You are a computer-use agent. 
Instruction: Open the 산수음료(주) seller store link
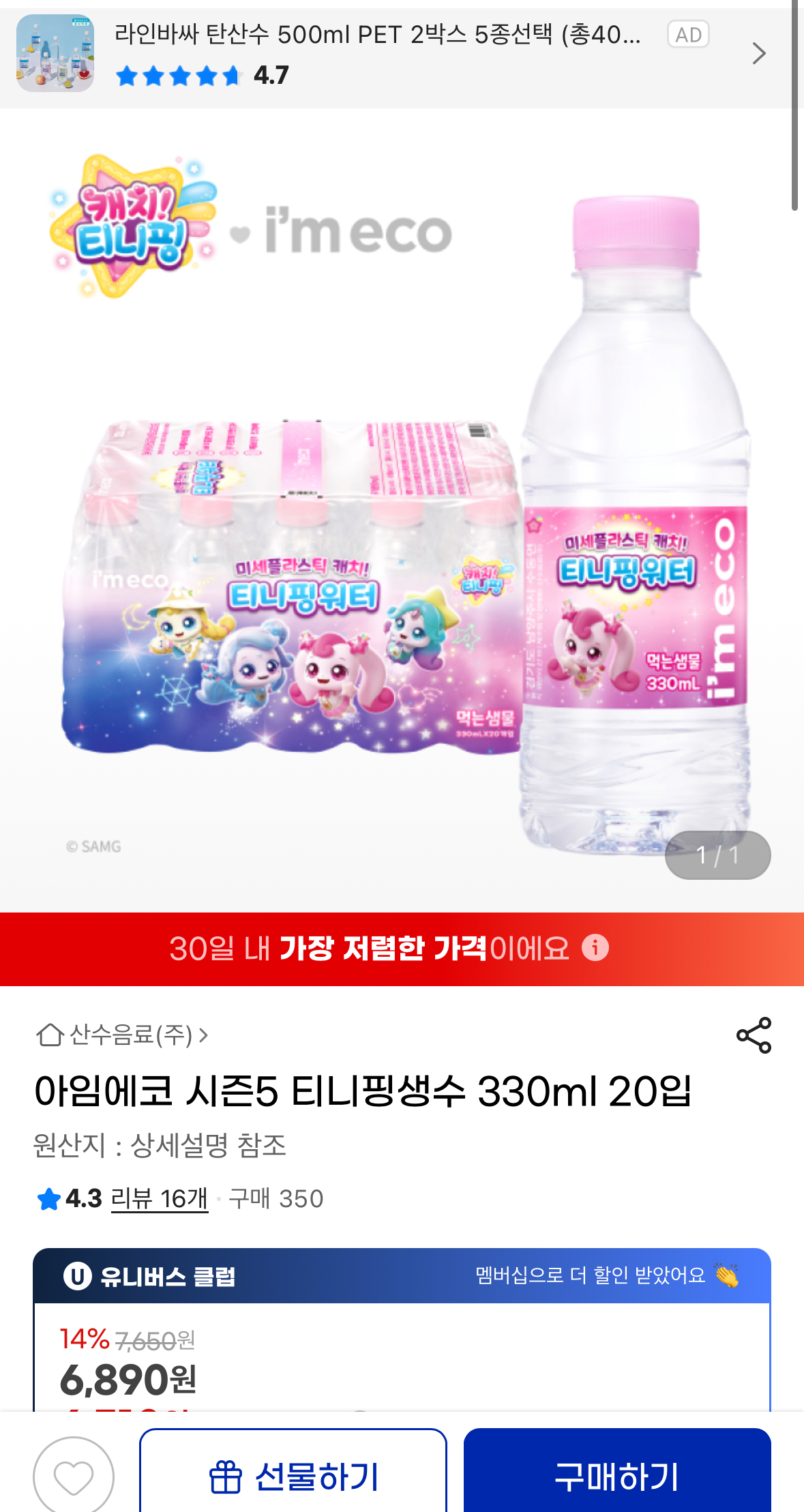click(123, 1035)
